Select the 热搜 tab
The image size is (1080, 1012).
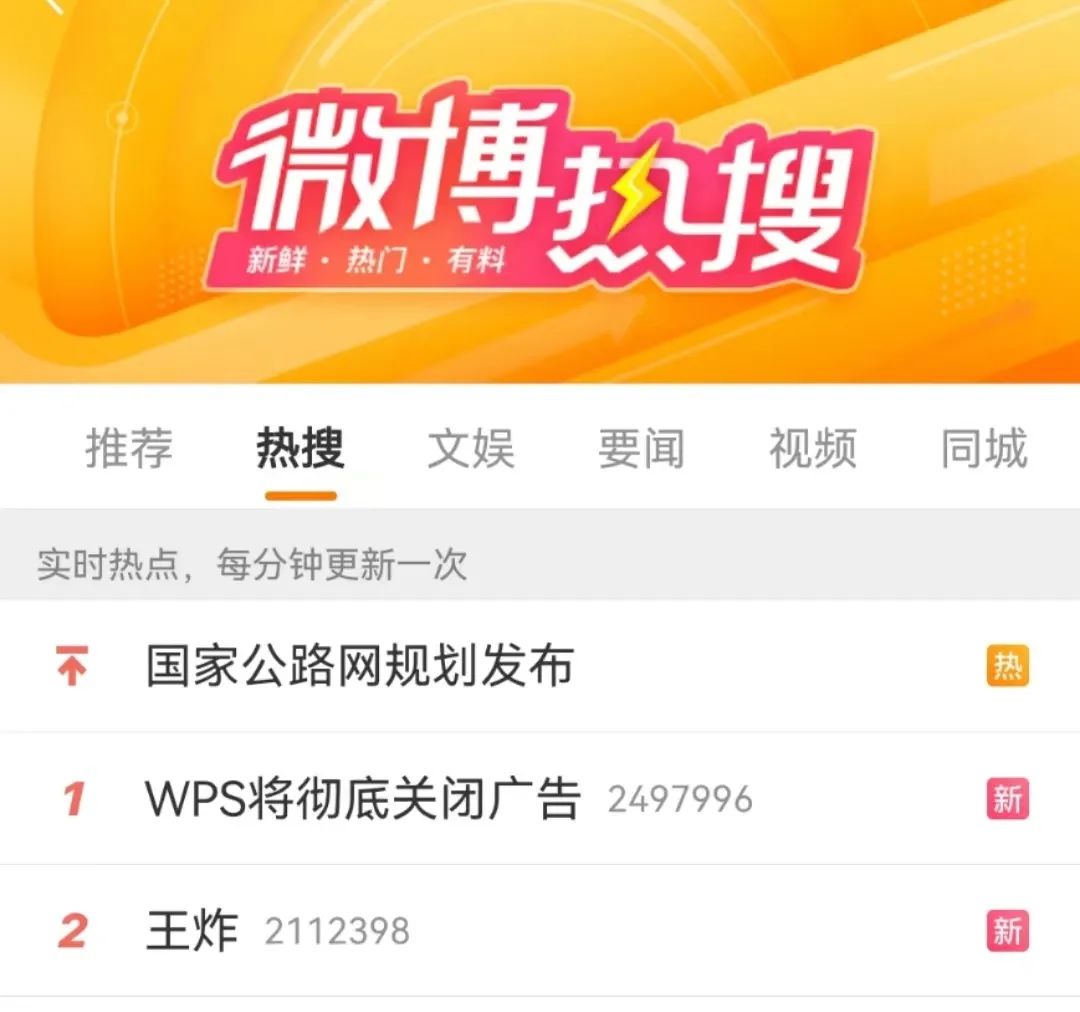(x=300, y=449)
